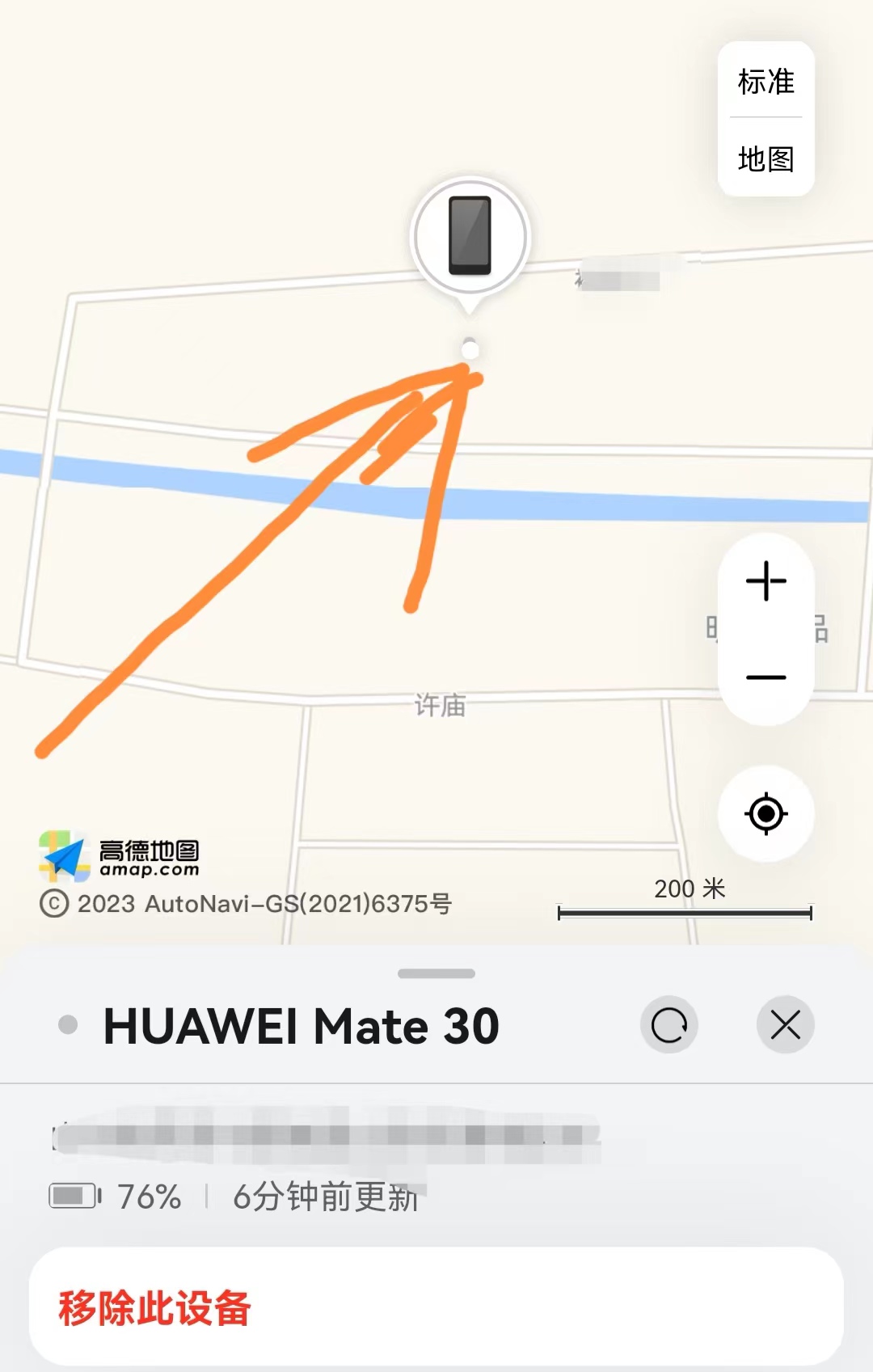Image resolution: width=873 pixels, height=1372 pixels.
Task: Tap the battery level icon in device card
Action: coord(74,1196)
